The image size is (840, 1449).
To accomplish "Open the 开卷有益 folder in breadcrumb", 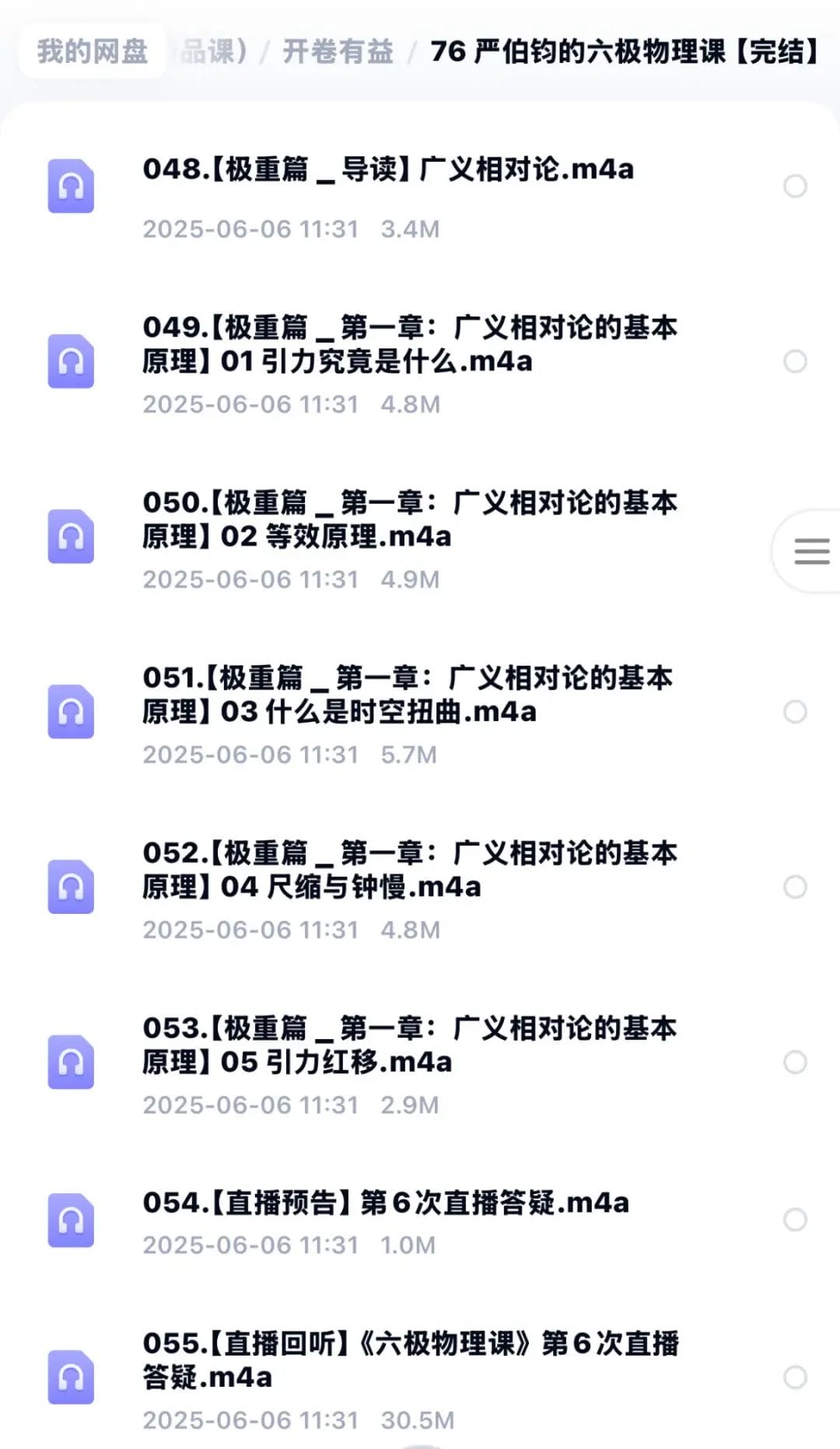I will click(x=338, y=51).
